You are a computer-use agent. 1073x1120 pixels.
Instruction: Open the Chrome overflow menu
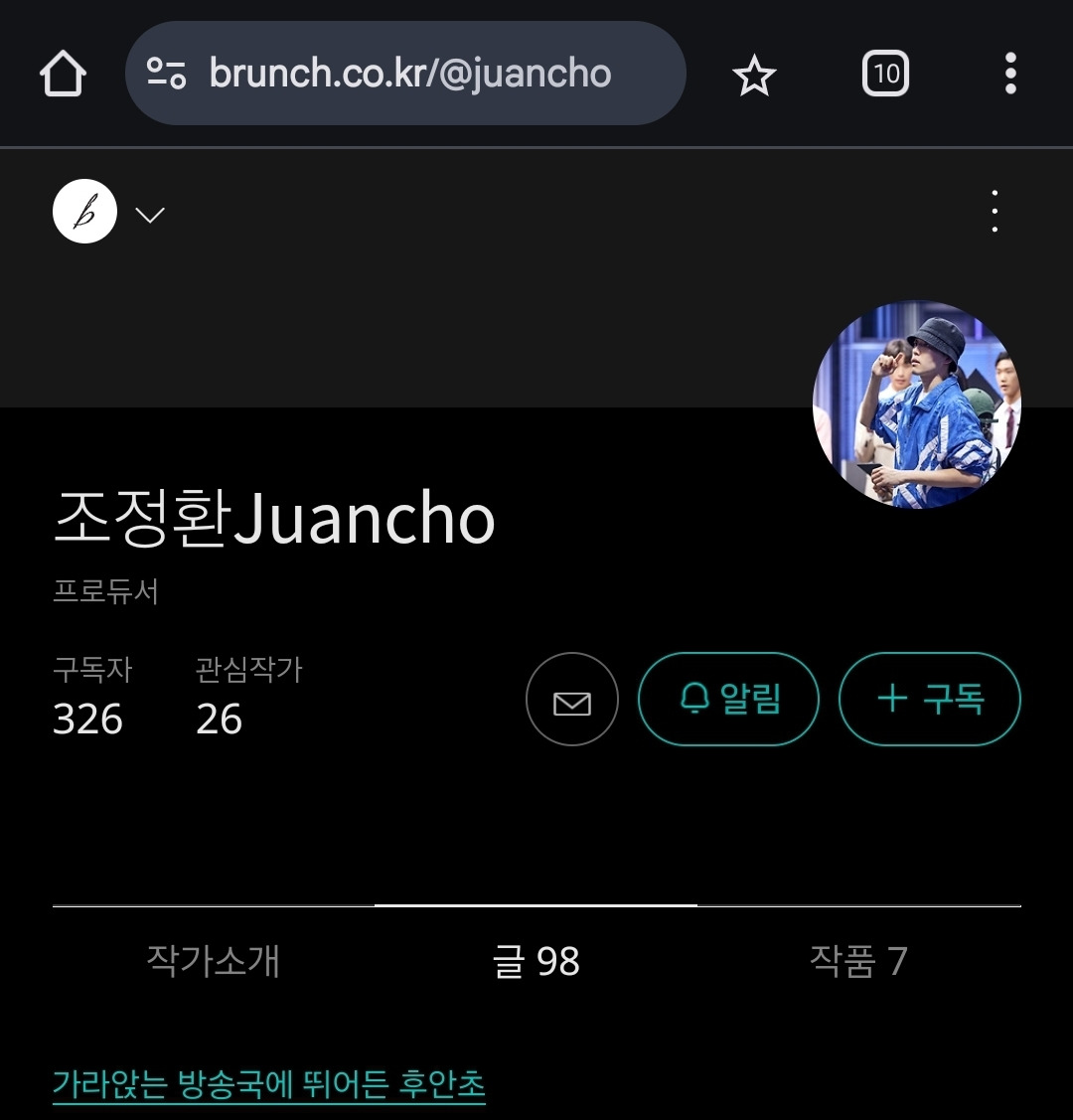pyautogui.click(x=1010, y=75)
